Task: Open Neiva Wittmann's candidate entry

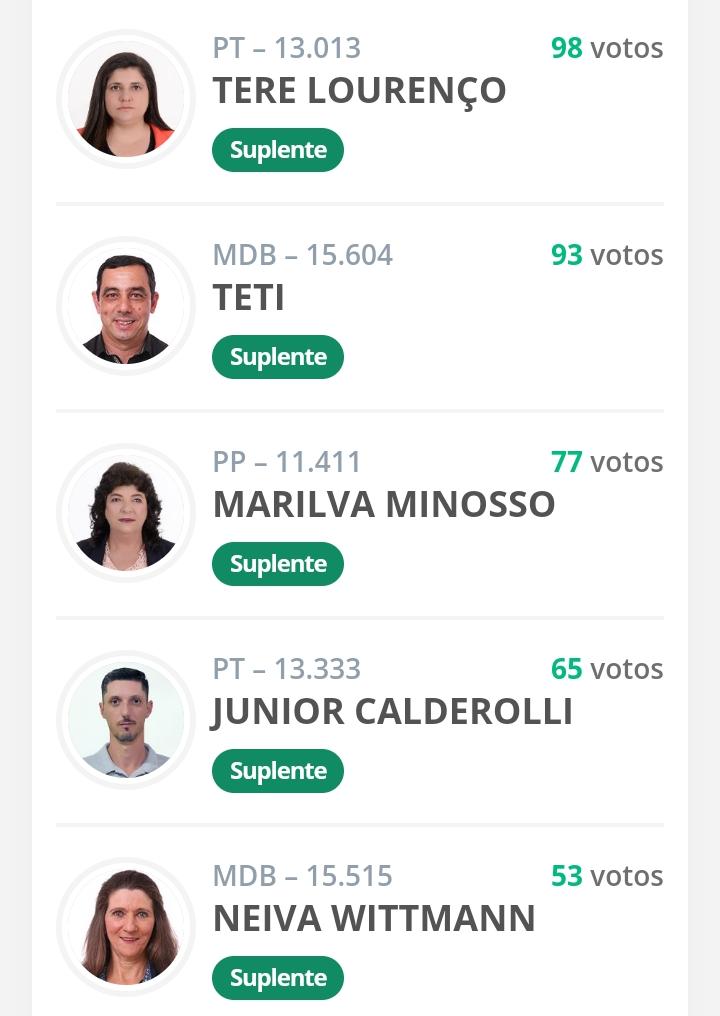Action: [x=373, y=919]
